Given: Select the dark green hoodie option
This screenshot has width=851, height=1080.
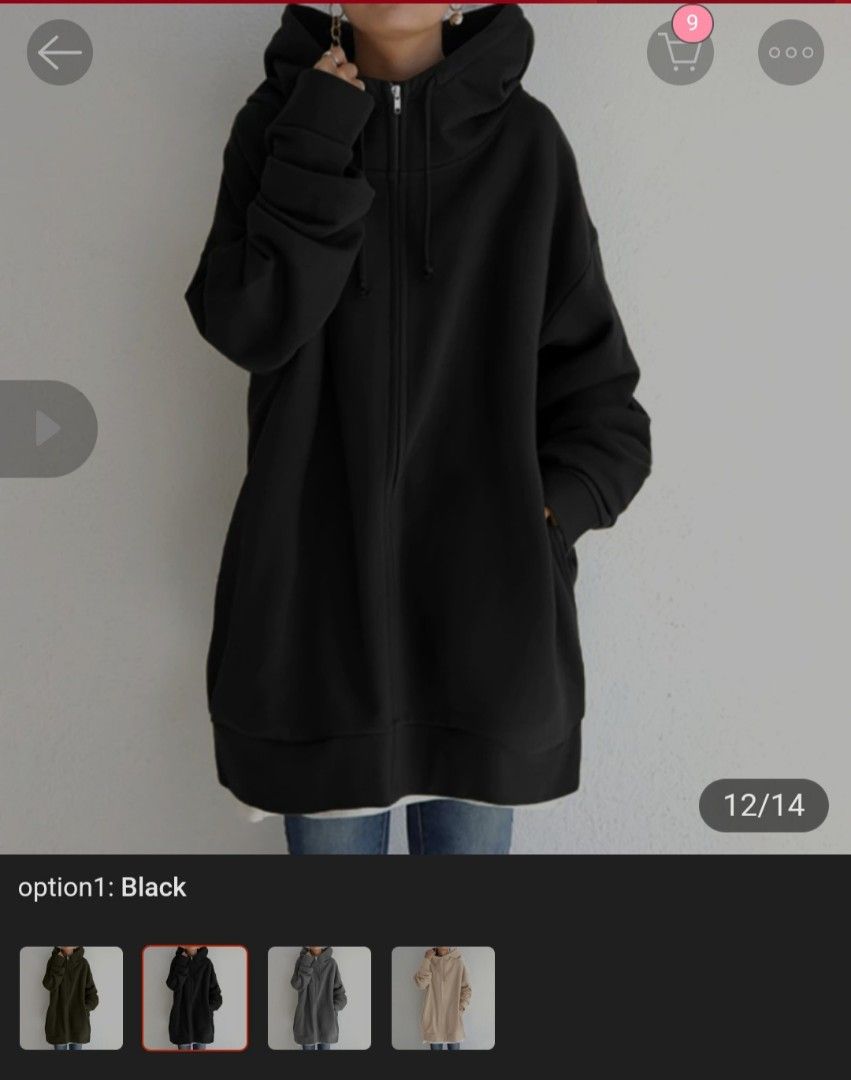Looking at the screenshot, I should pos(71,998).
